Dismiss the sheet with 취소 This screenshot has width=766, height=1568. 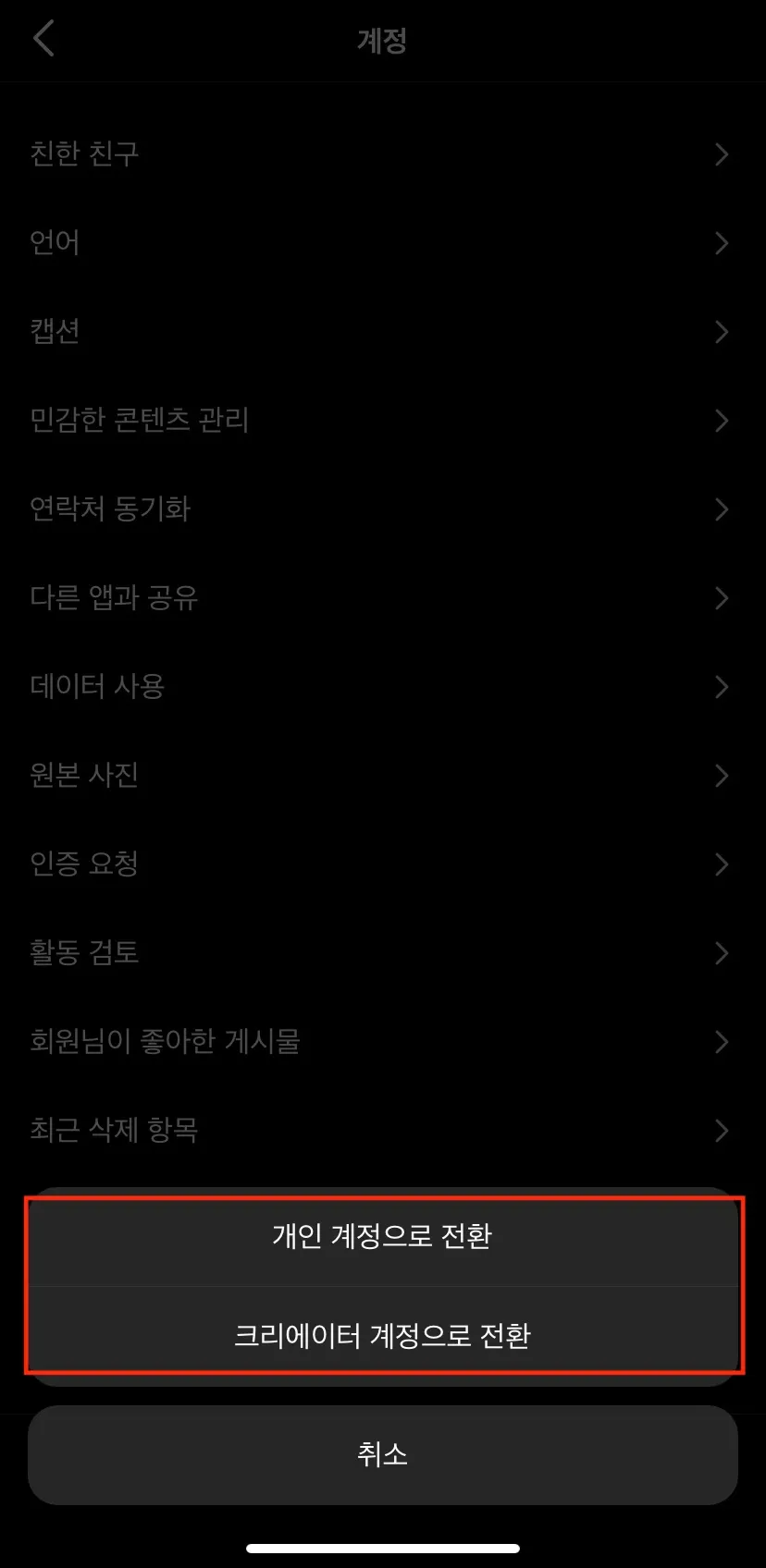pos(382,1454)
